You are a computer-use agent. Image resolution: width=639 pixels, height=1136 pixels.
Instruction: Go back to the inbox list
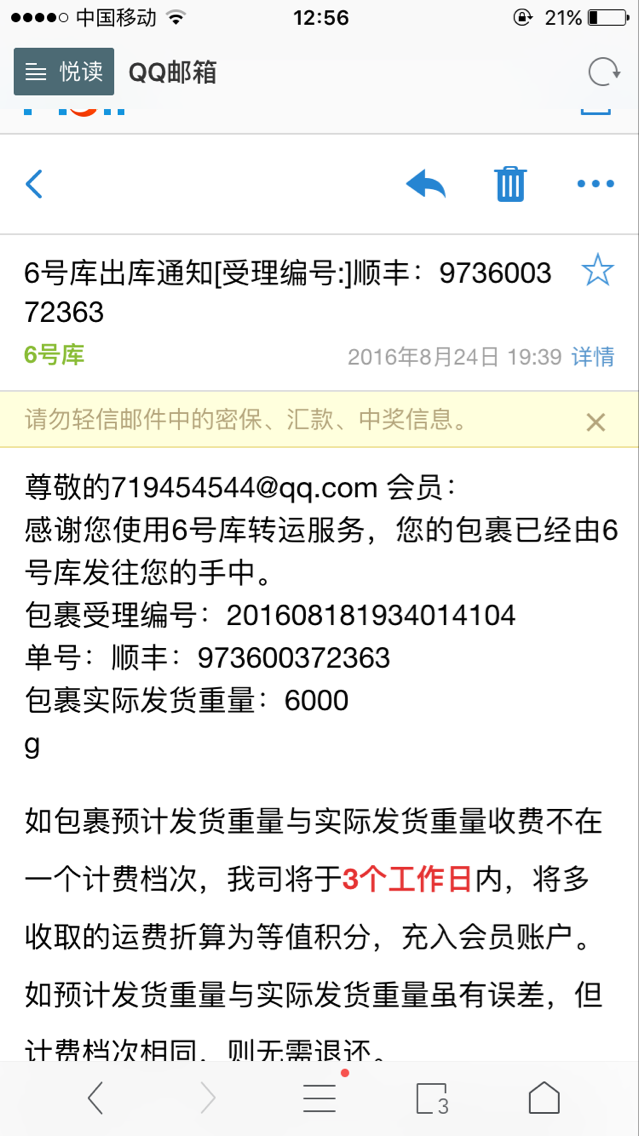click(x=34, y=184)
